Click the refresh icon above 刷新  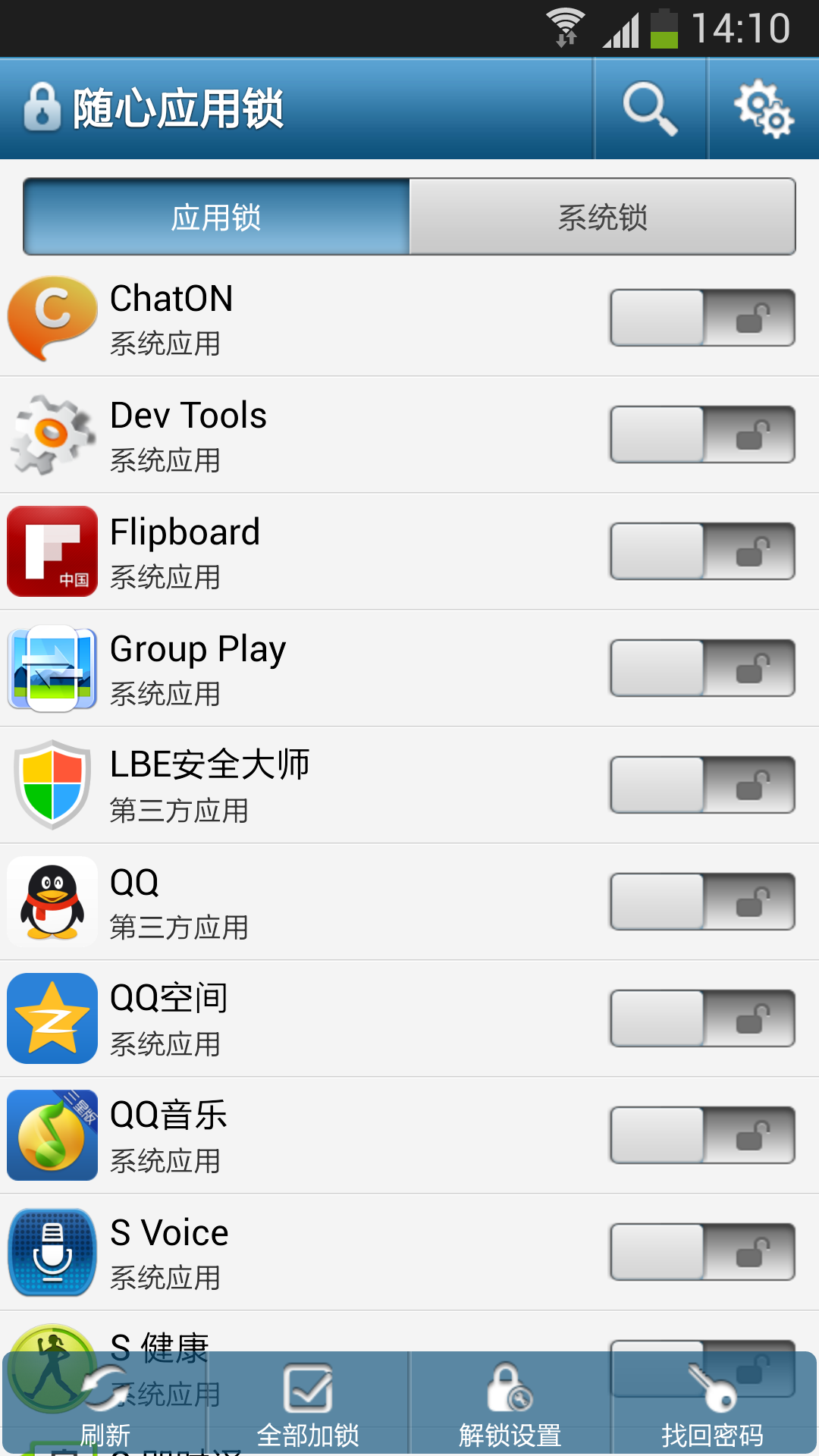102,1388
